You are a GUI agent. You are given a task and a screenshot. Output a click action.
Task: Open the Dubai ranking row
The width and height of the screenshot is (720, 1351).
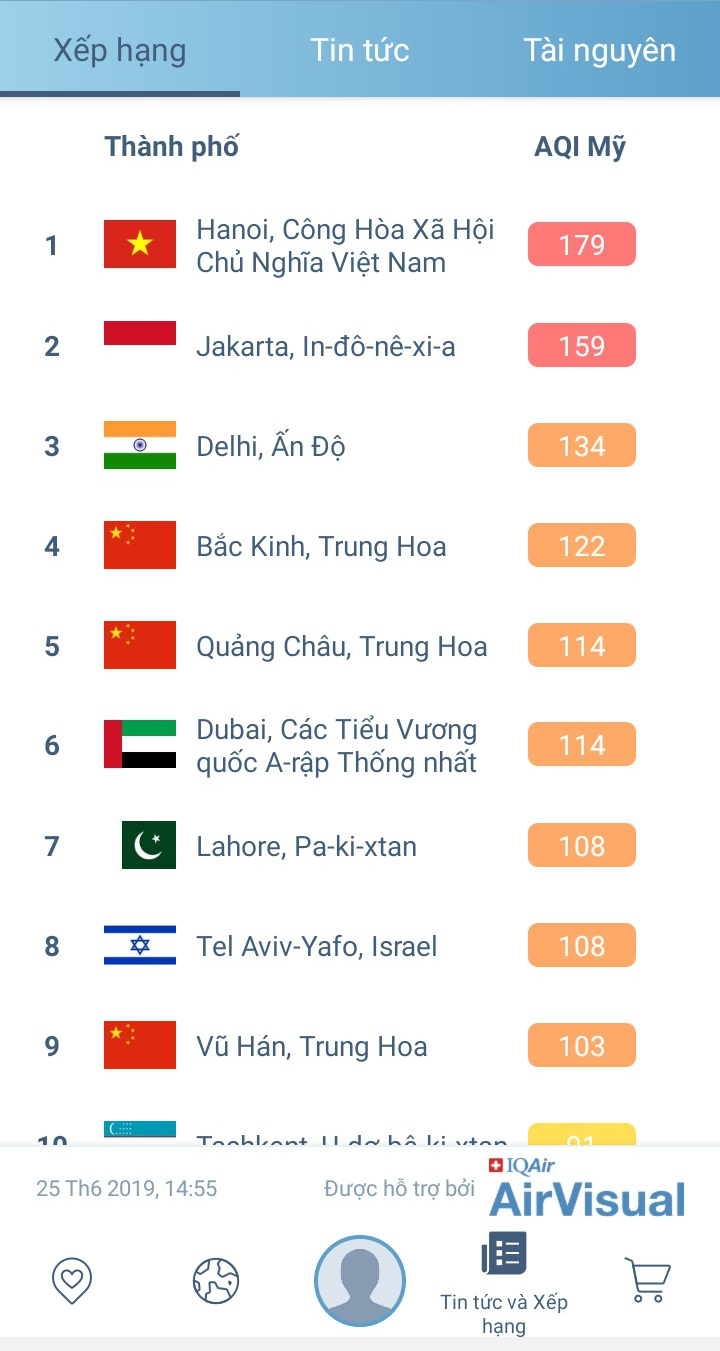tap(360, 746)
